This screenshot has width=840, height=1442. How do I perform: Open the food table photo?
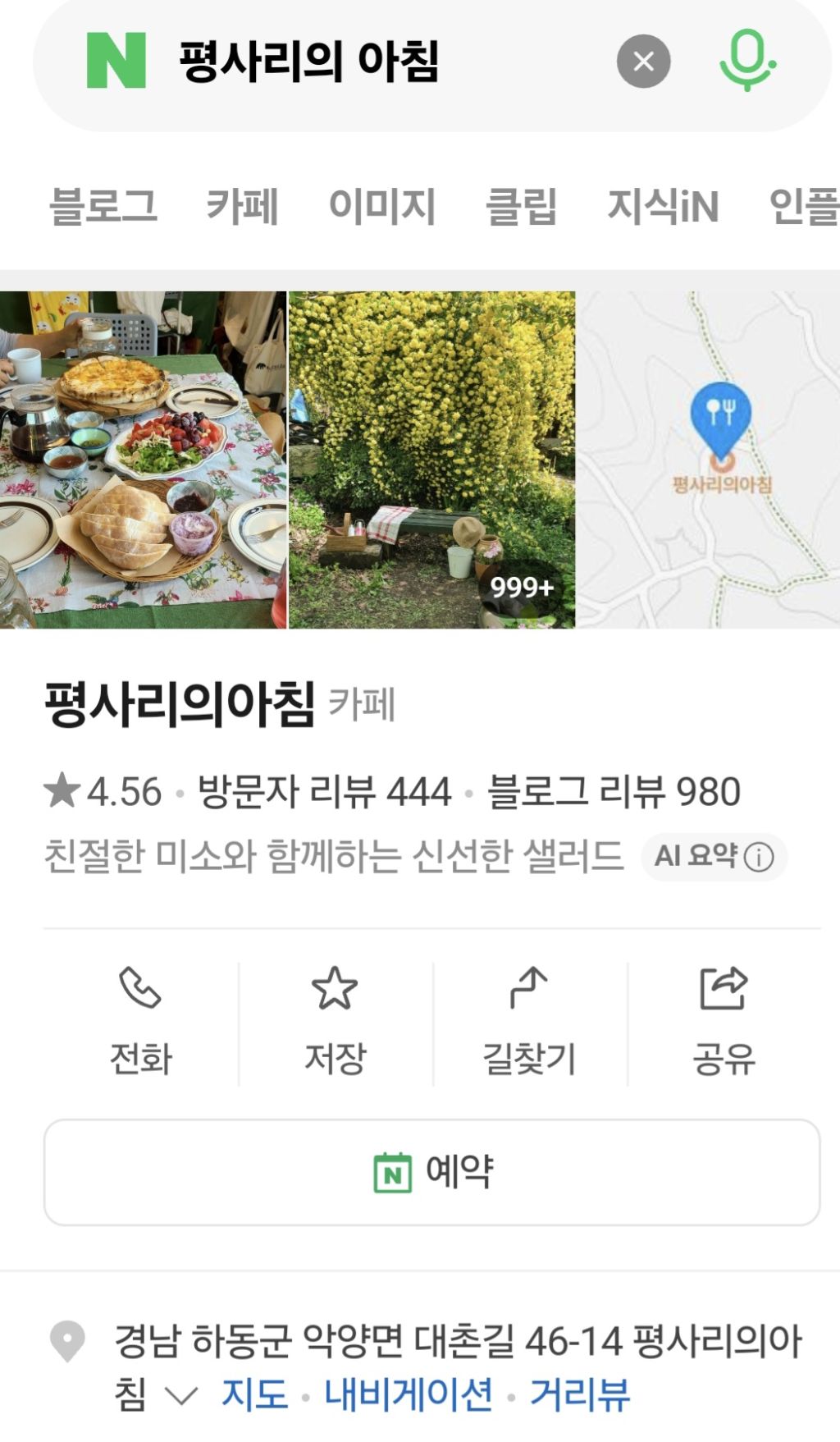[143, 460]
